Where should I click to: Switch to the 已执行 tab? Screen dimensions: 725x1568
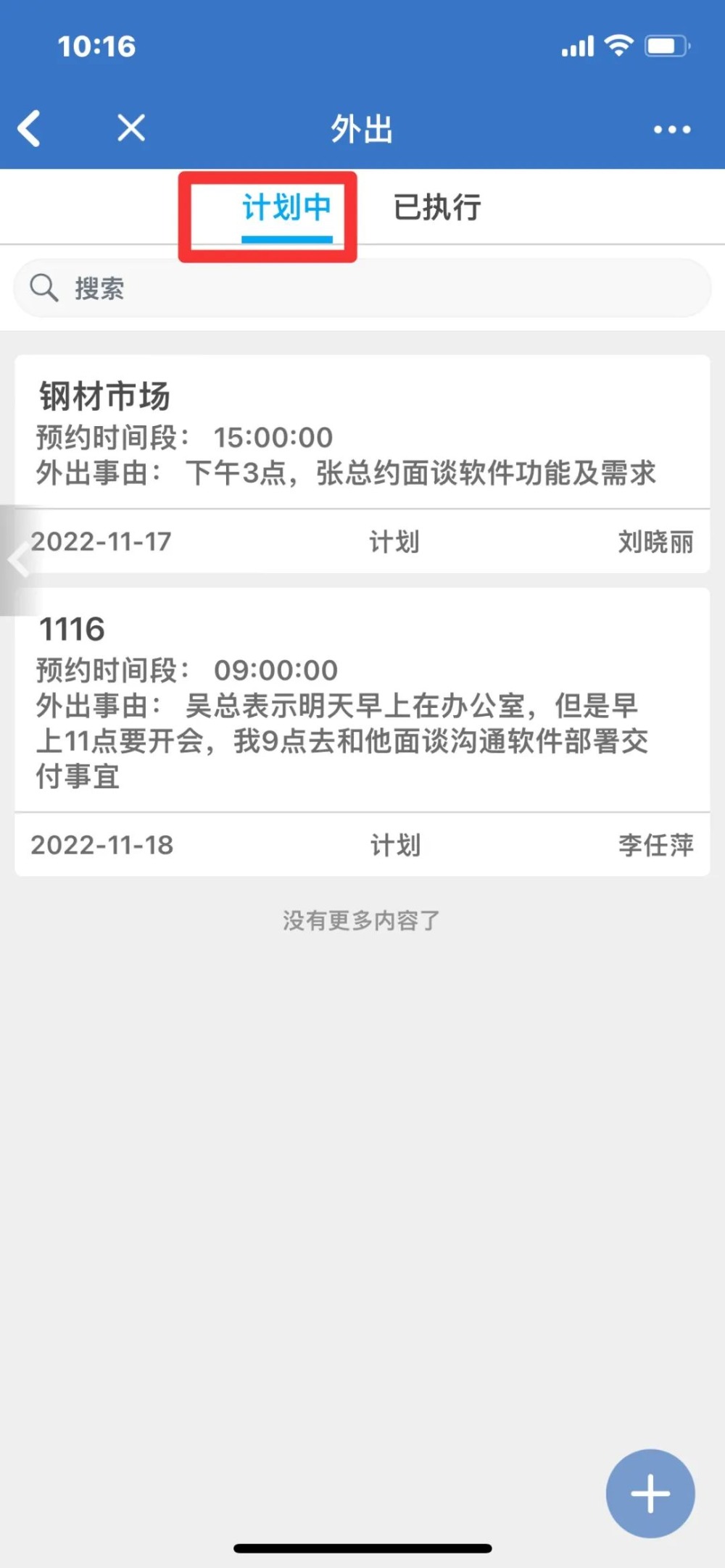pos(437,207)
